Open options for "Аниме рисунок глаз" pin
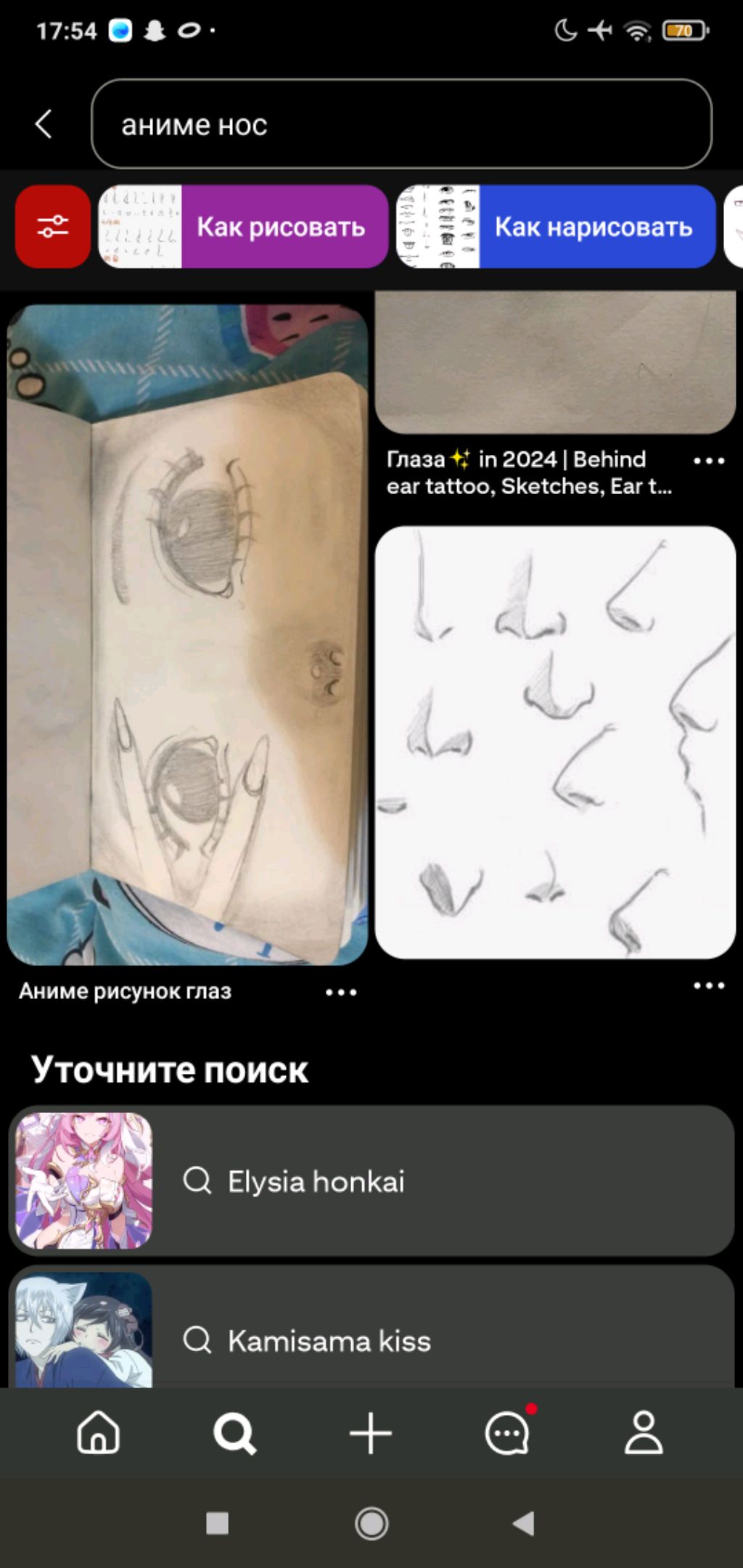Viewport: 743px width, 1568px height. (341, 992)
